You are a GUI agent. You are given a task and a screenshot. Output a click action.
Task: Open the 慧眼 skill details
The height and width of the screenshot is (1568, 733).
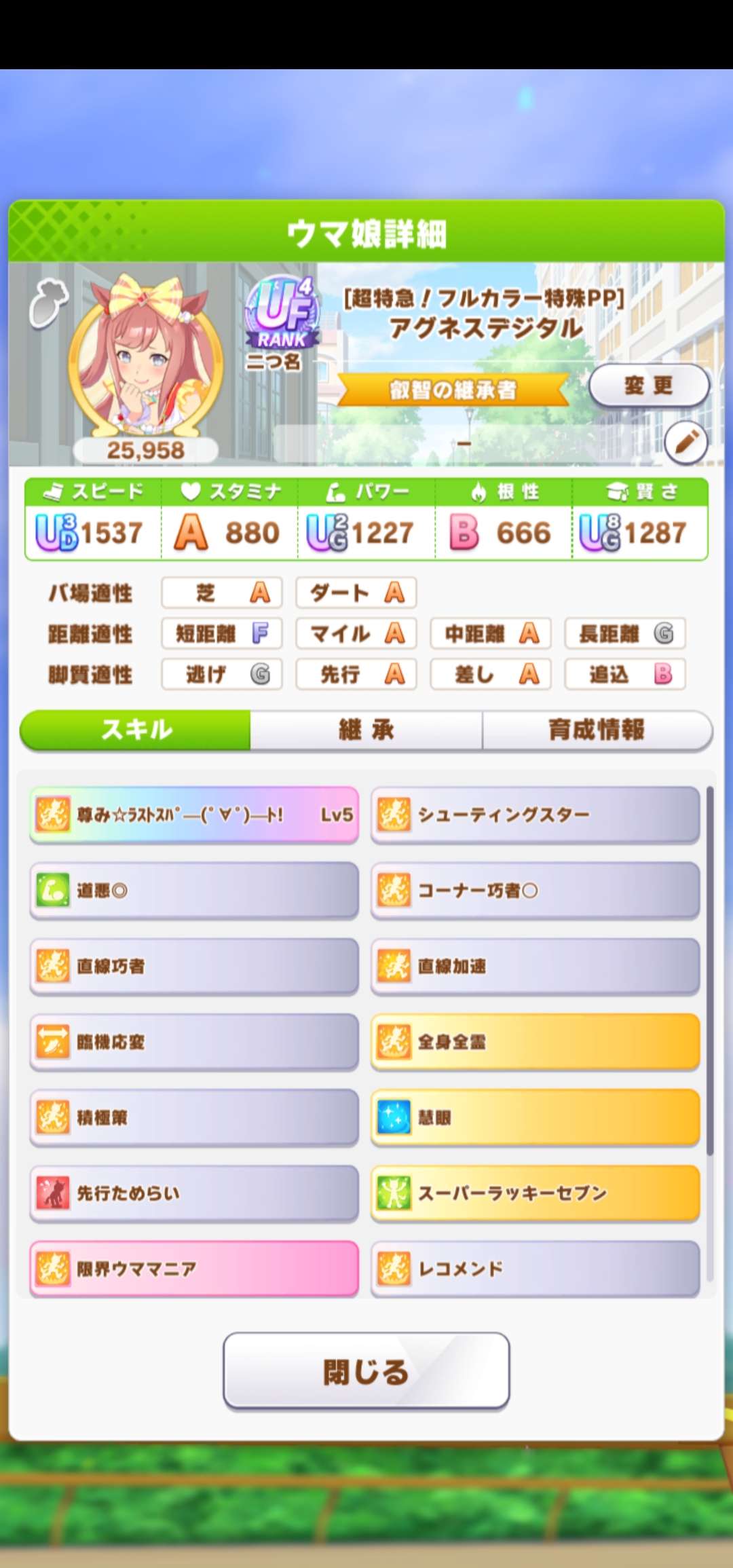[x=535, y=1118]
